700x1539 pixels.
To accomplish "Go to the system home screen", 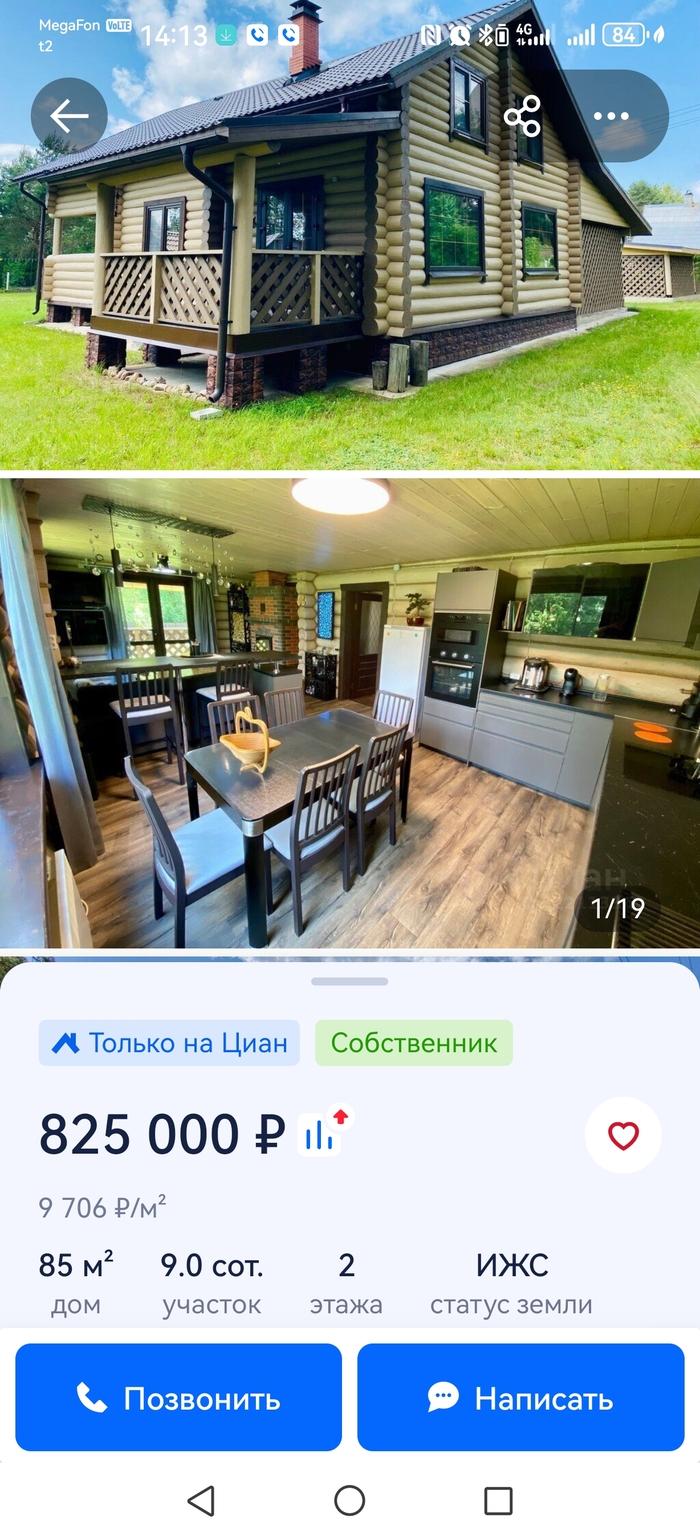I will [349, 1500].
